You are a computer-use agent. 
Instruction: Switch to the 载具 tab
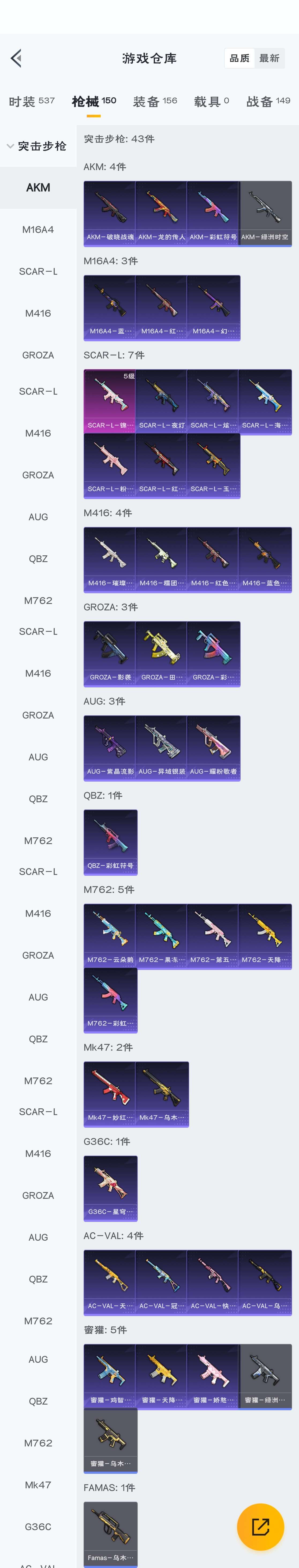(211, 101)
